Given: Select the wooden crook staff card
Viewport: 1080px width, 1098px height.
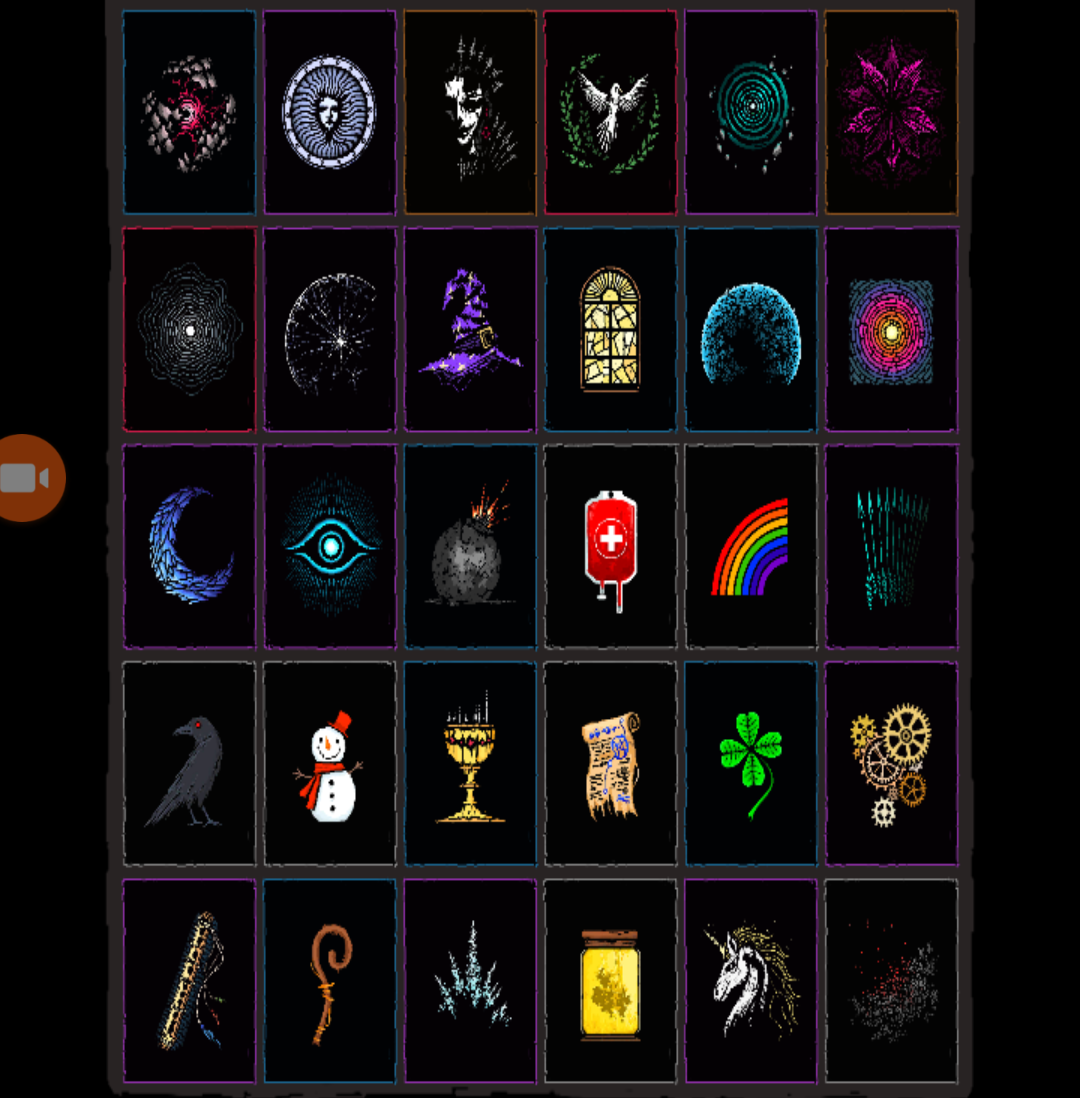Looking at the screenshot, I should pyautogui.click(x=330, y=981).
